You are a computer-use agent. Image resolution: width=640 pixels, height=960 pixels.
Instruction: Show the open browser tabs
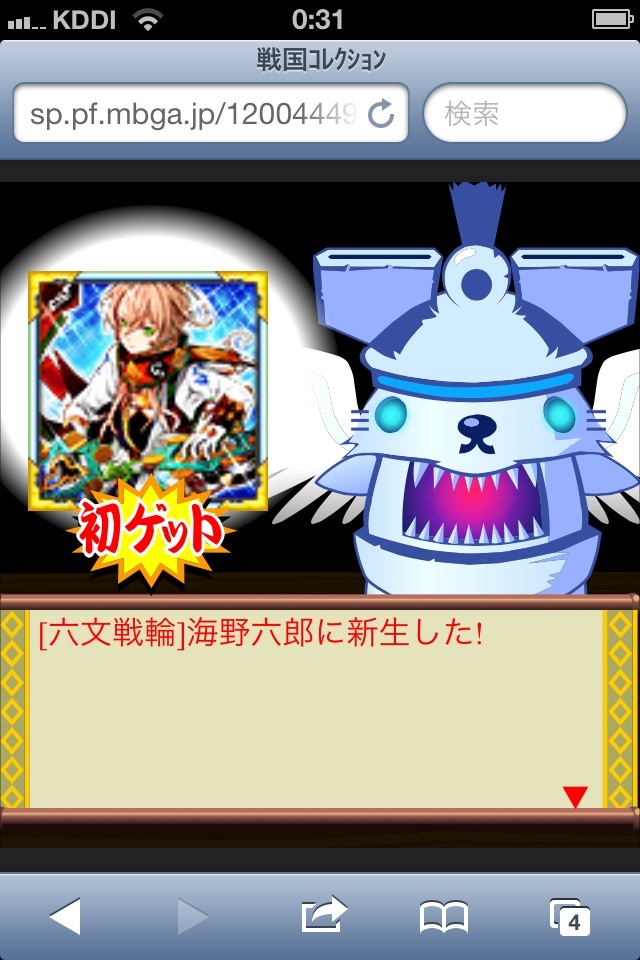570,916
